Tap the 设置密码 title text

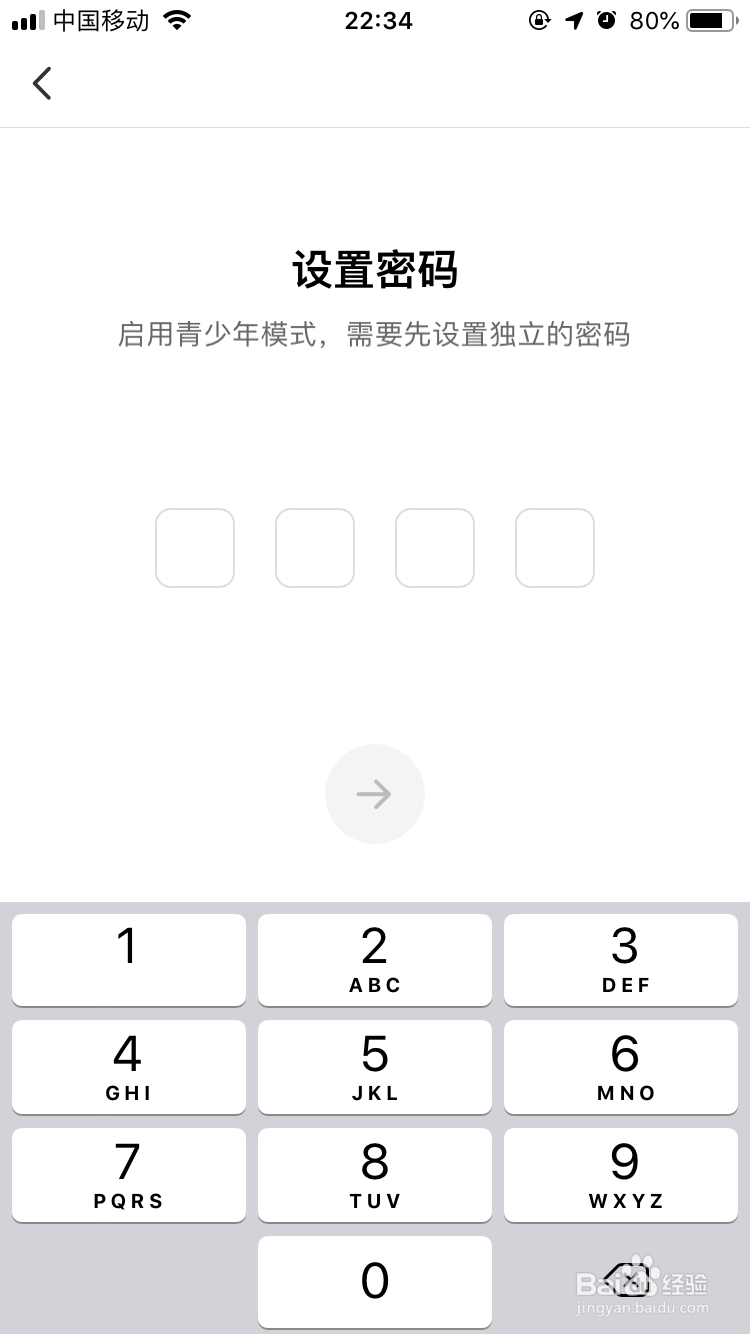(x=375, y=271)
